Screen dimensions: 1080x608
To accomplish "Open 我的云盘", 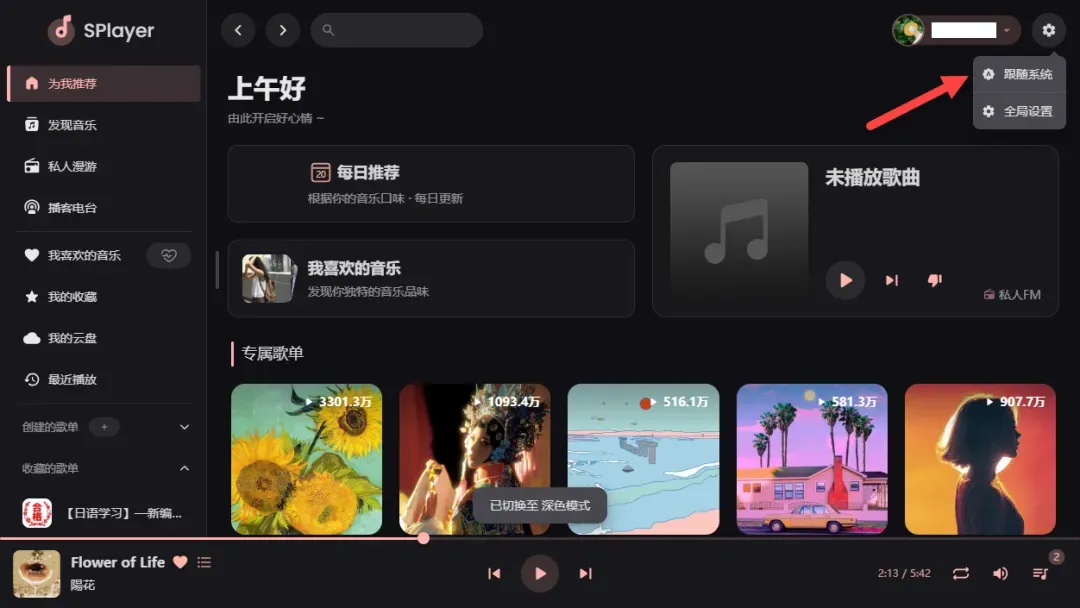I will (72, 338).
